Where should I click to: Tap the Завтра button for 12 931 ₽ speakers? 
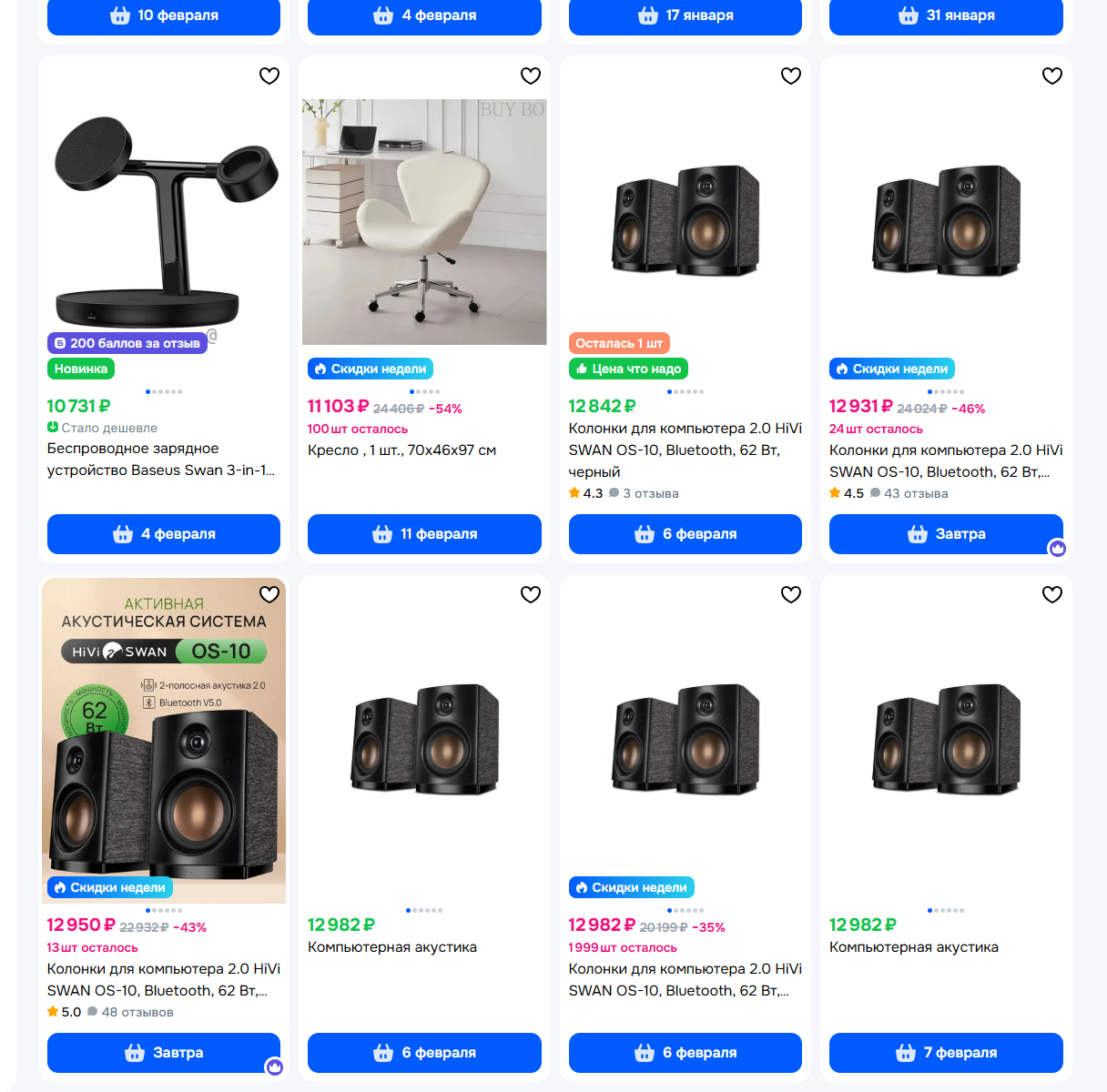pyautogui.click(x=946, y=534)
